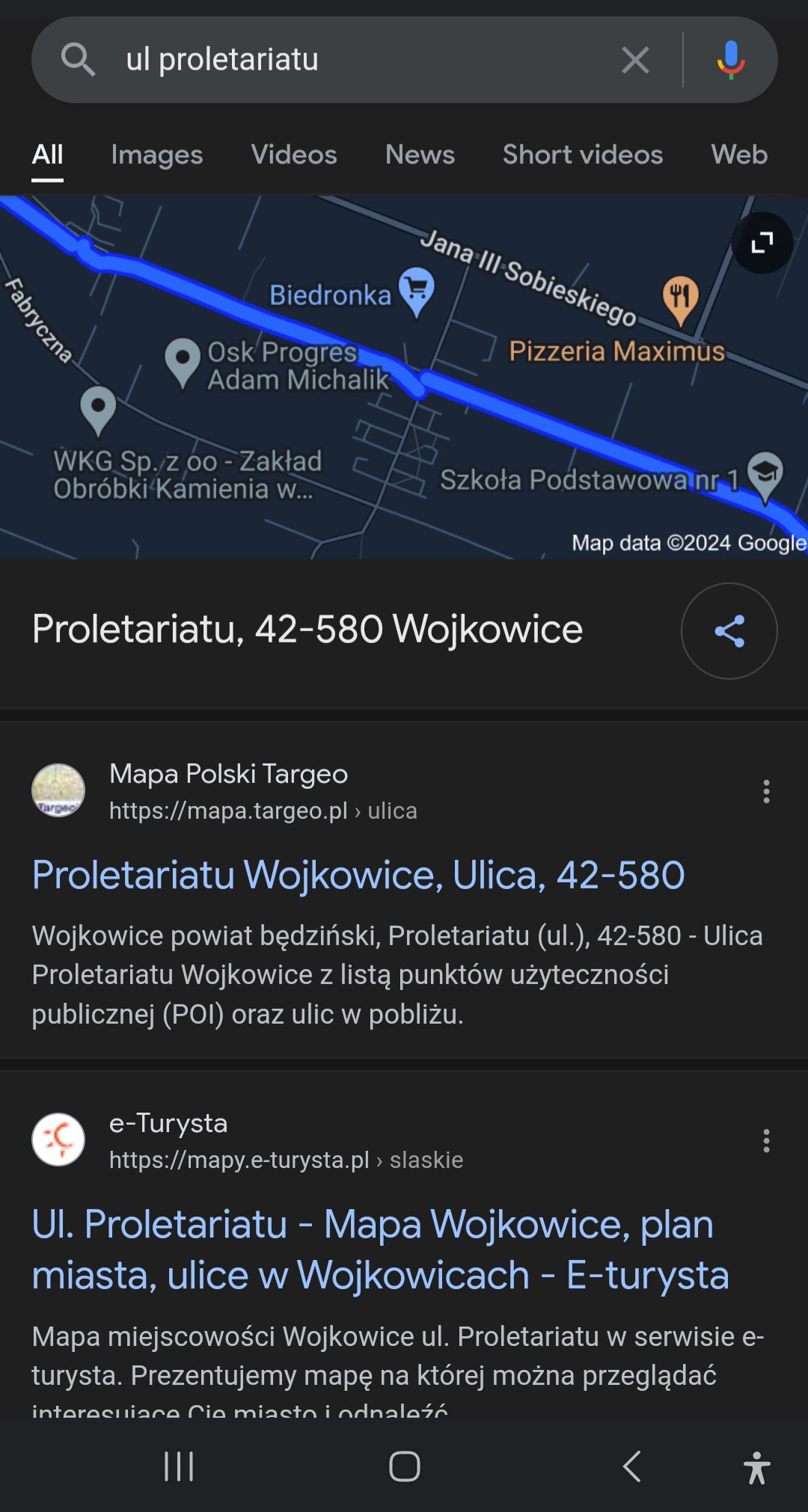Switch to the News tab
Image resolution: width=808 pixels, height=1512 pixels.
[420, 155]
